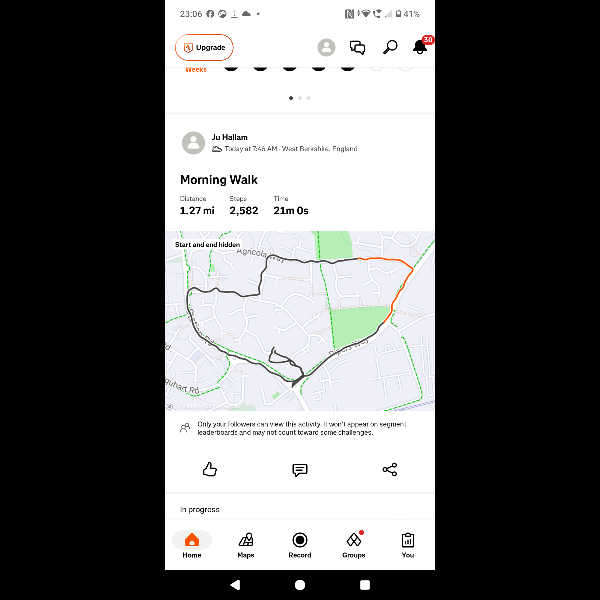
Task: Go to the Home tab
Action: click(192, 544)
